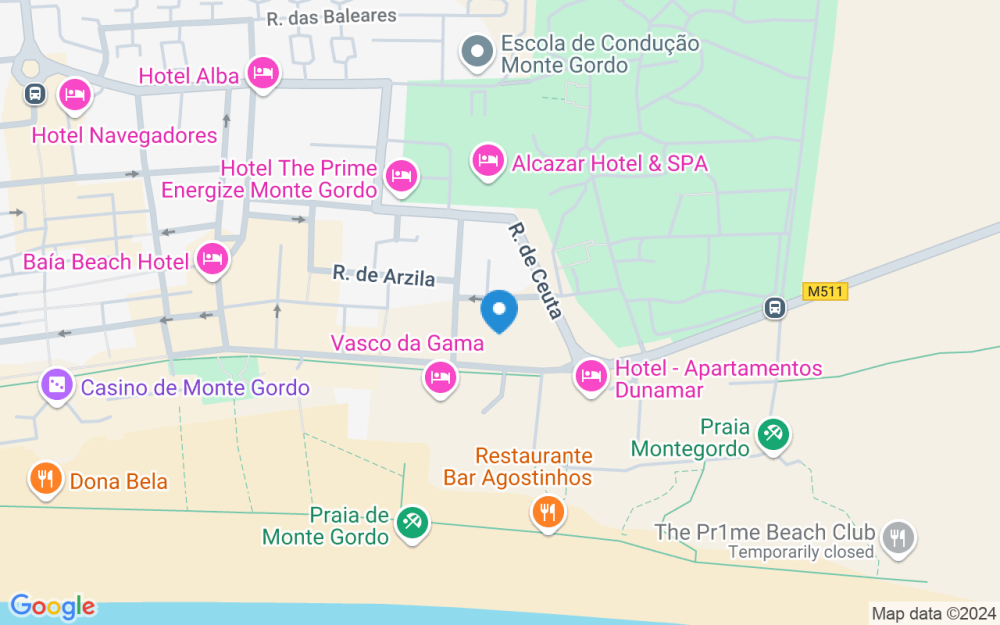Tap The Pr1me Beach Club pin
The image size is (1000, 625).
898,540
